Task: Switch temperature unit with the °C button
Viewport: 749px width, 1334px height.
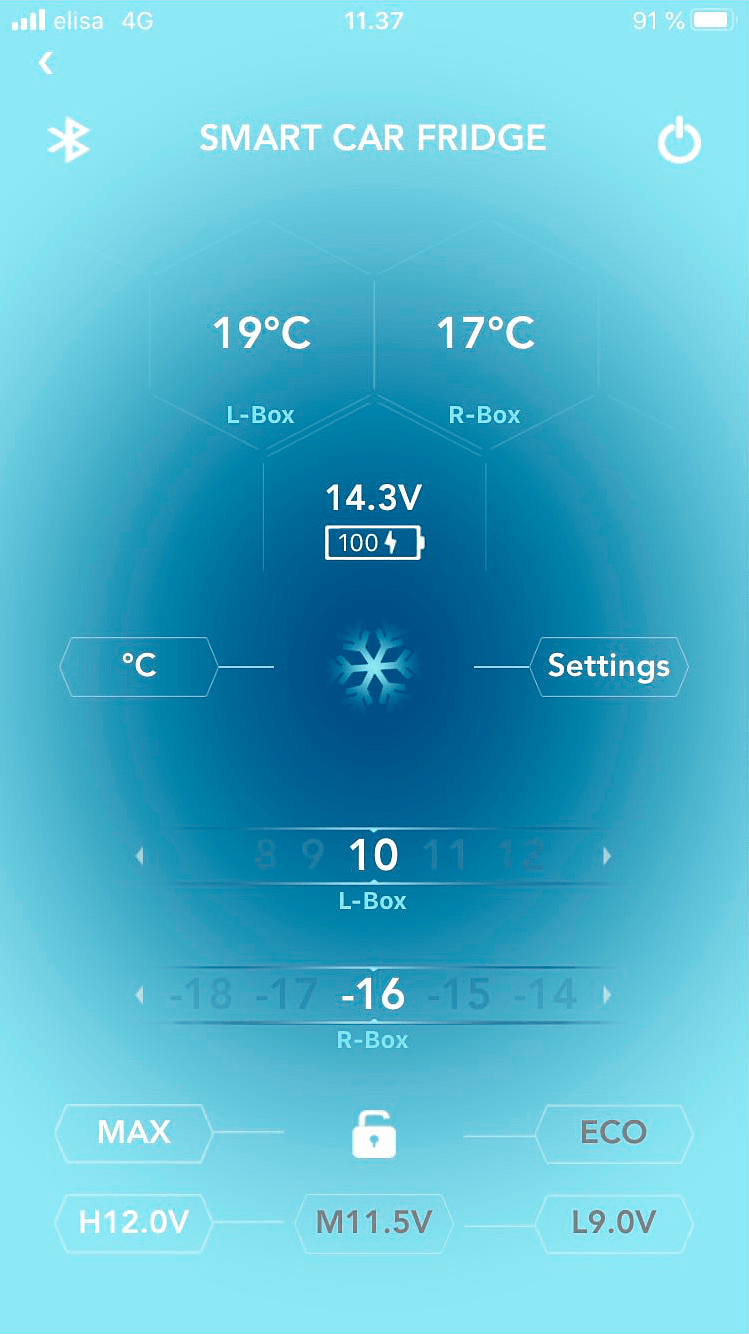Action: click(x=139, y=666)
